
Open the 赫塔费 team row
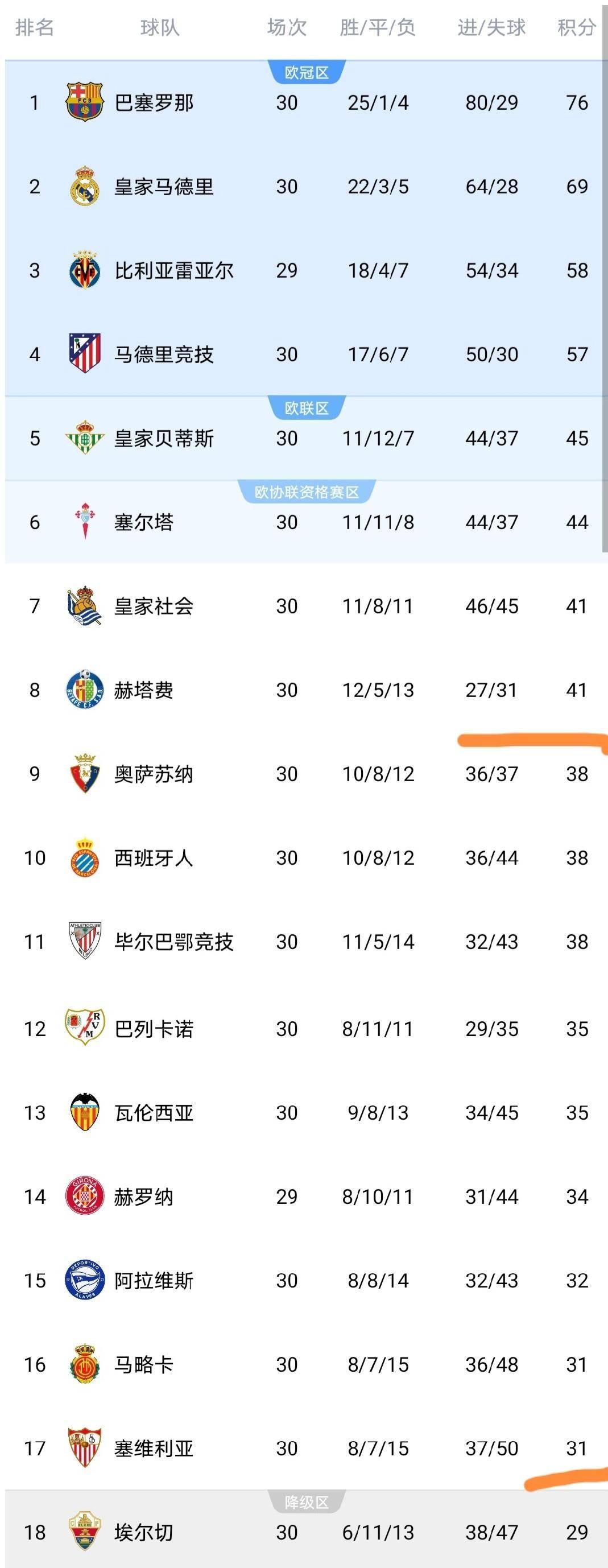tap(144, 691)
